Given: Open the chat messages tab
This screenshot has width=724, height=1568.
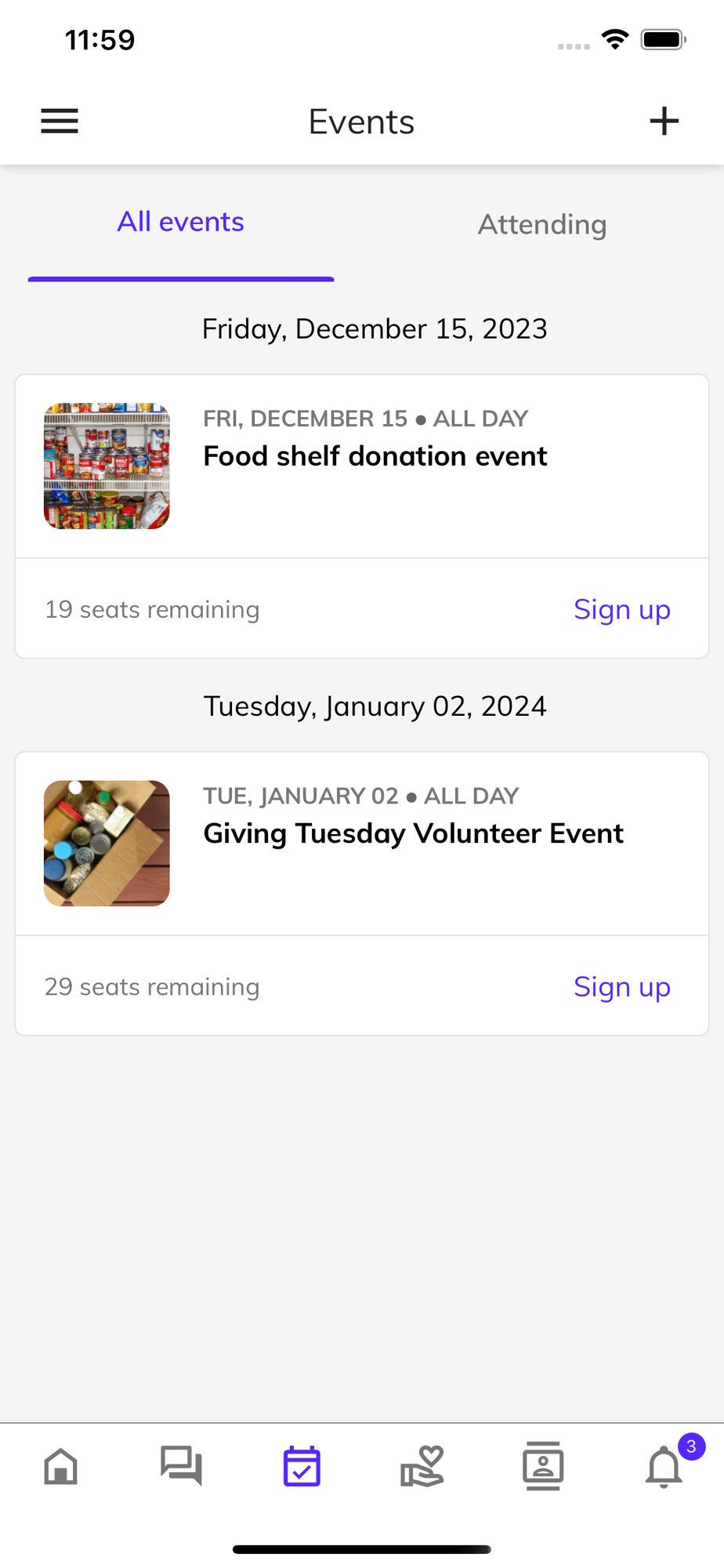Looking at the screenshot, I should 181,1466.
